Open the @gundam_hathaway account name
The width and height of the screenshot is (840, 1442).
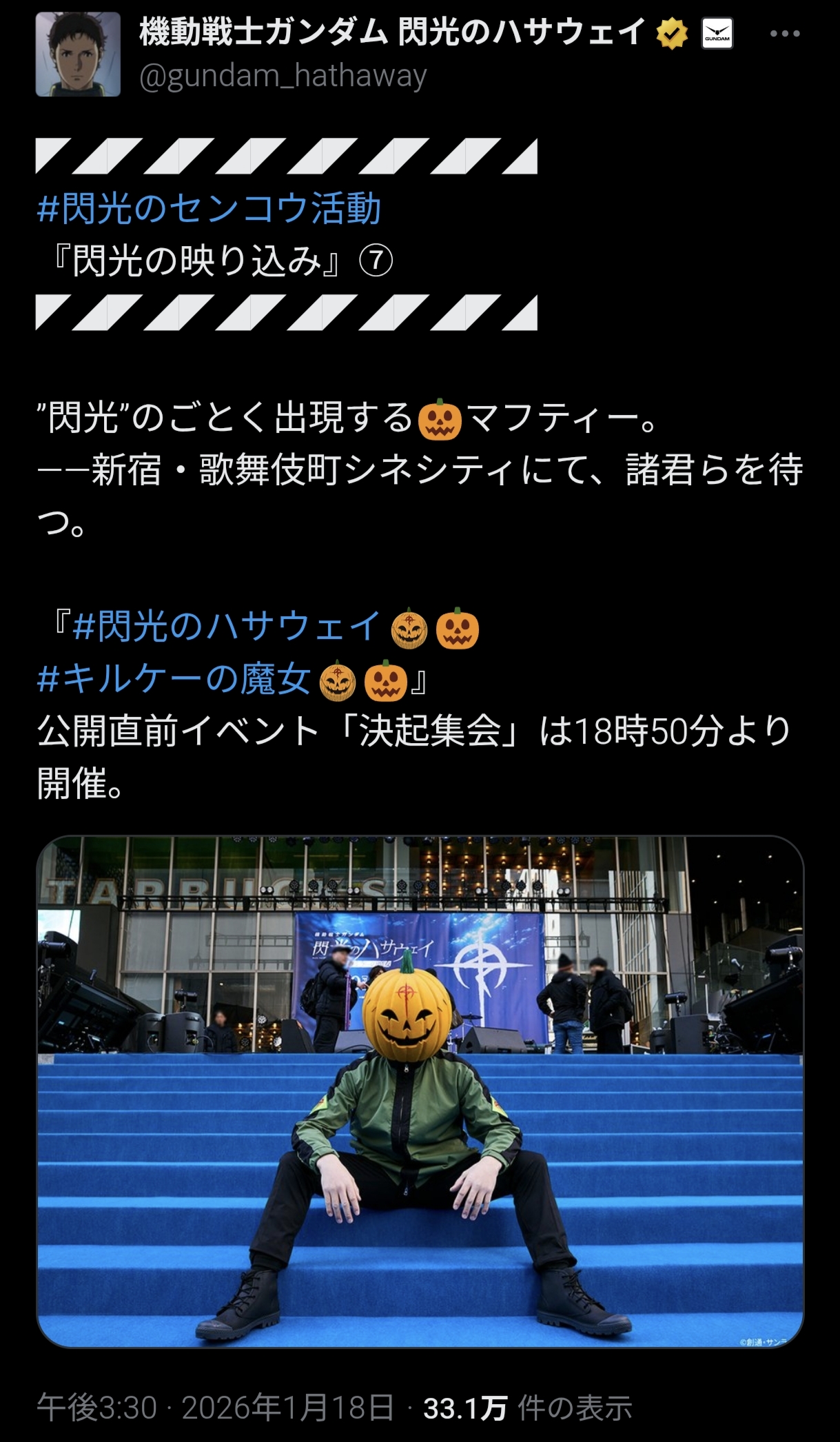(x=283, y=76)
